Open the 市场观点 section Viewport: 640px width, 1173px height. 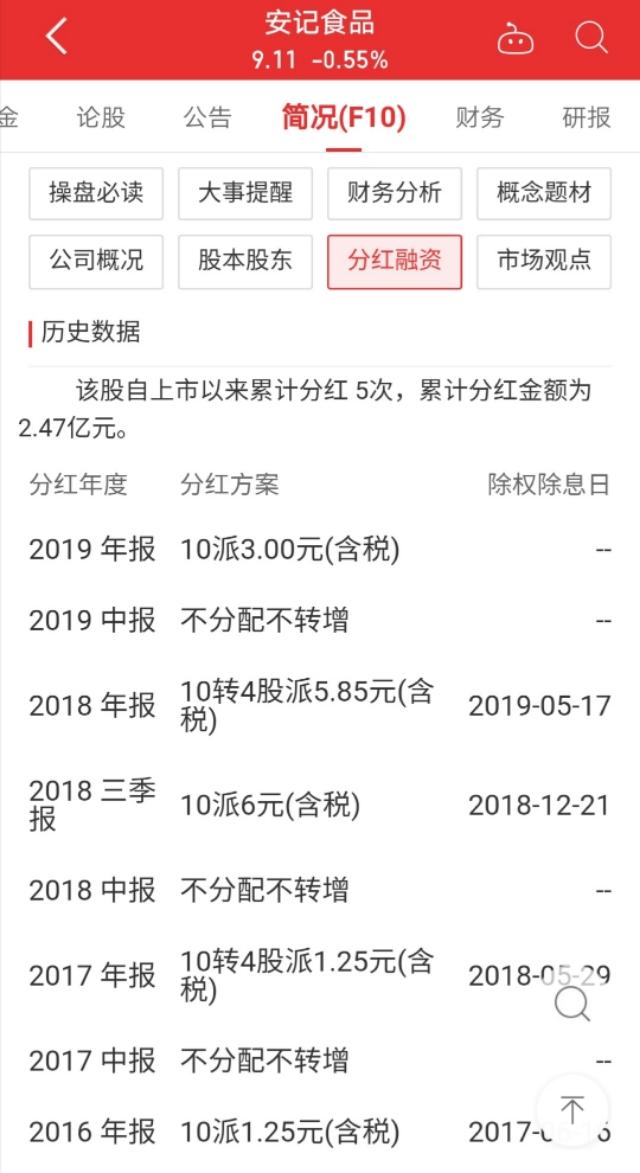coord(544,262)
